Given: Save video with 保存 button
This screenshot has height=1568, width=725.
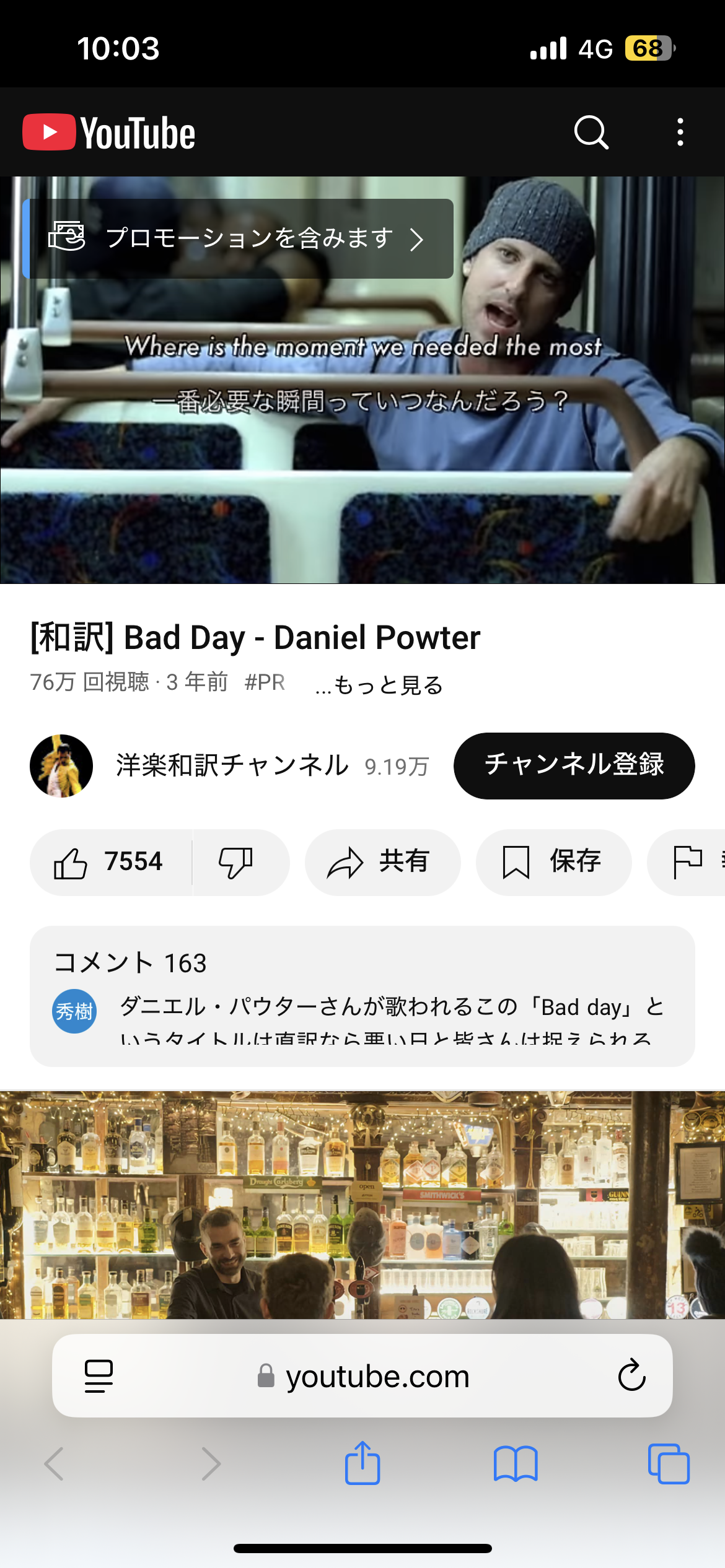Looking at the screenshot, I should (553, 862).
